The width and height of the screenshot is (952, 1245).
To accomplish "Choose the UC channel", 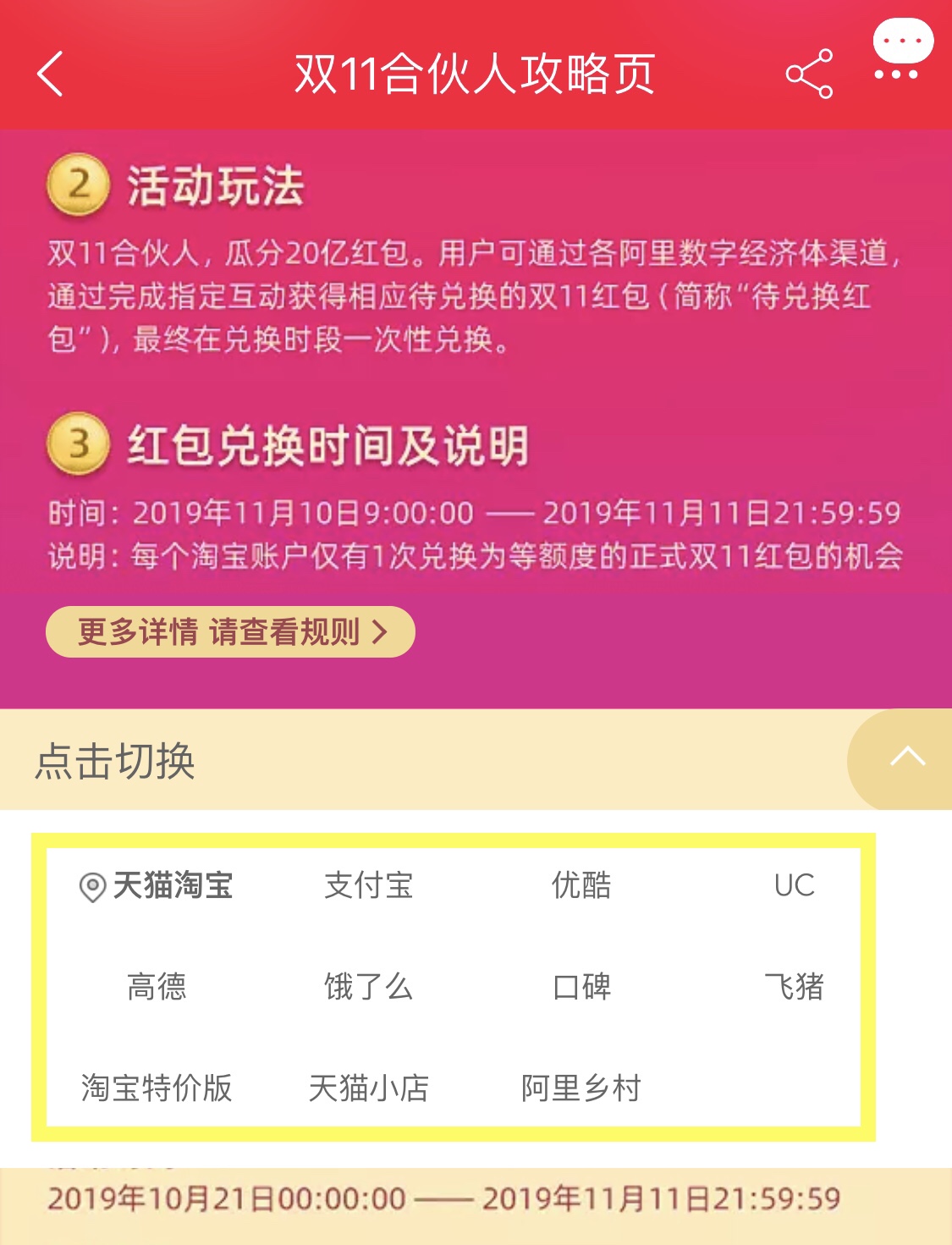I will coord(794,885).
